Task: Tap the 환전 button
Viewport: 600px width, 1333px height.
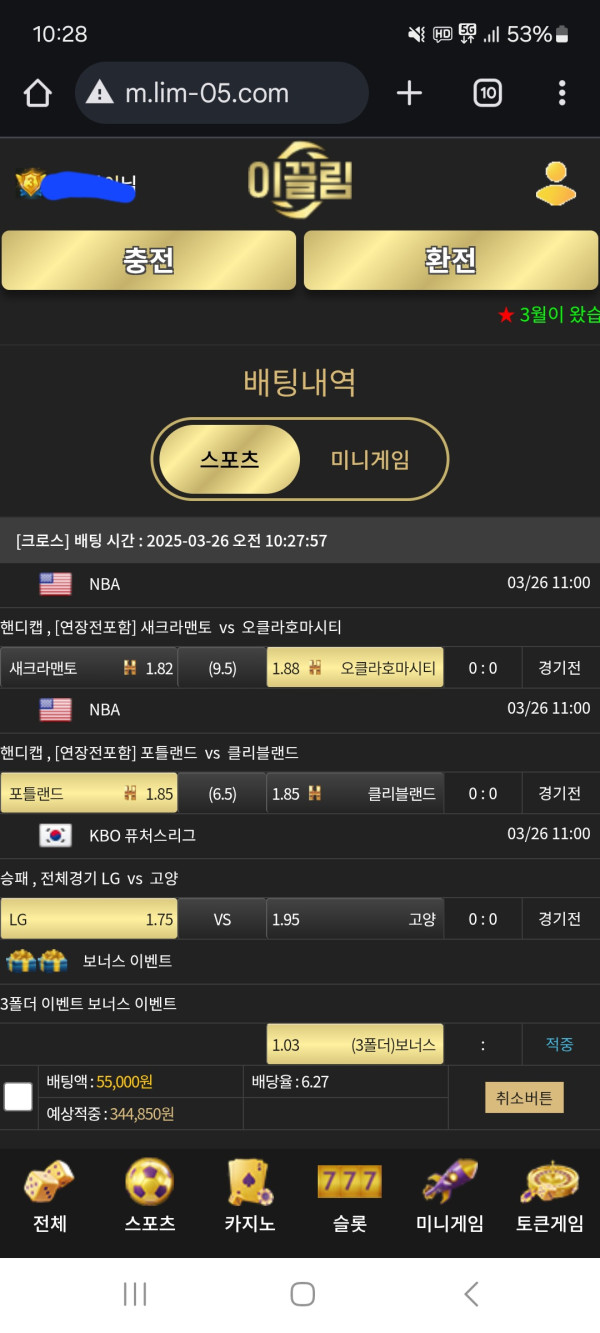Action: click(x=451, y=260)
